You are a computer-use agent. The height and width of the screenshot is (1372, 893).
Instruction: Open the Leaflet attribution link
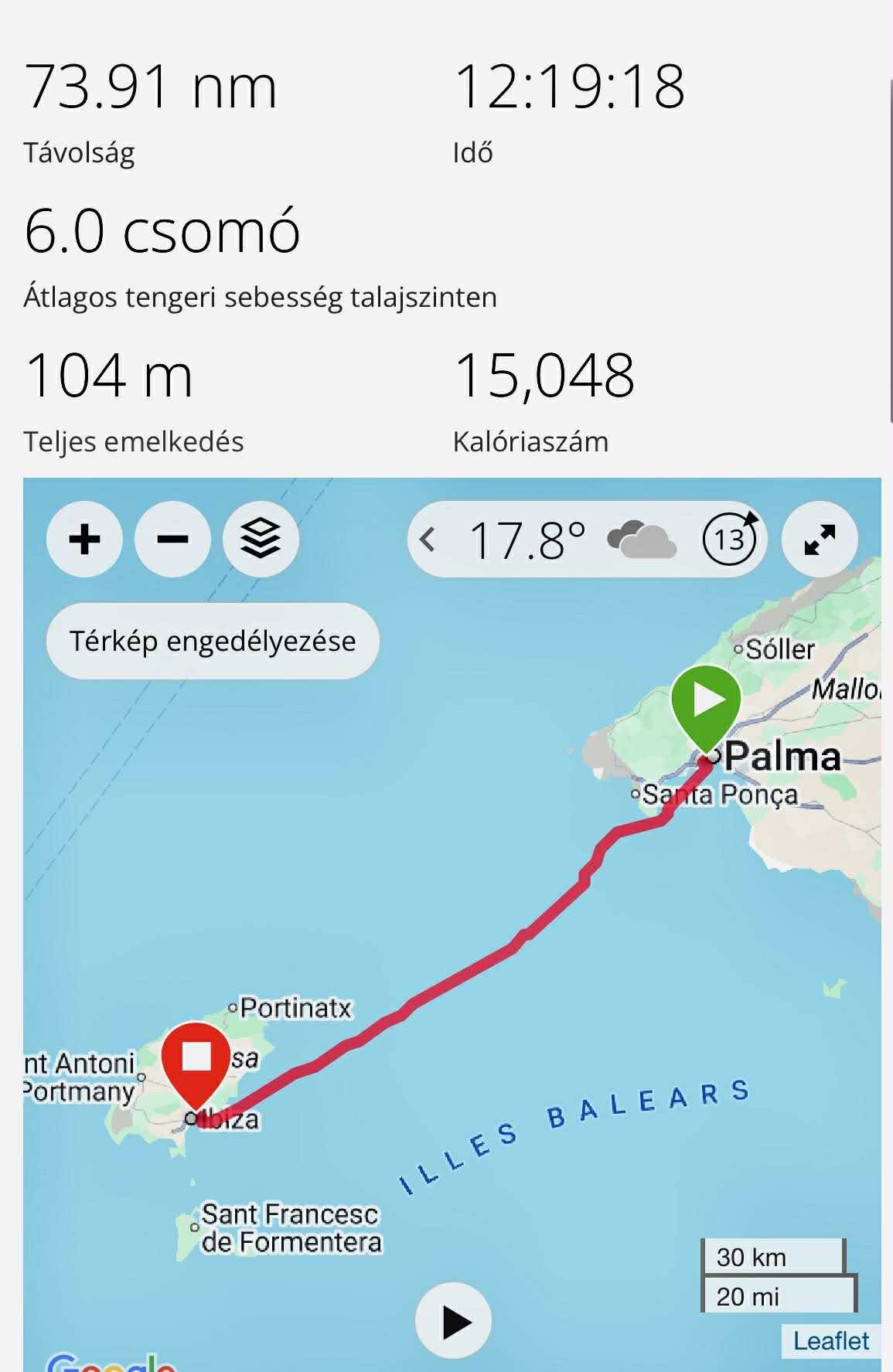pos(830,1340)
